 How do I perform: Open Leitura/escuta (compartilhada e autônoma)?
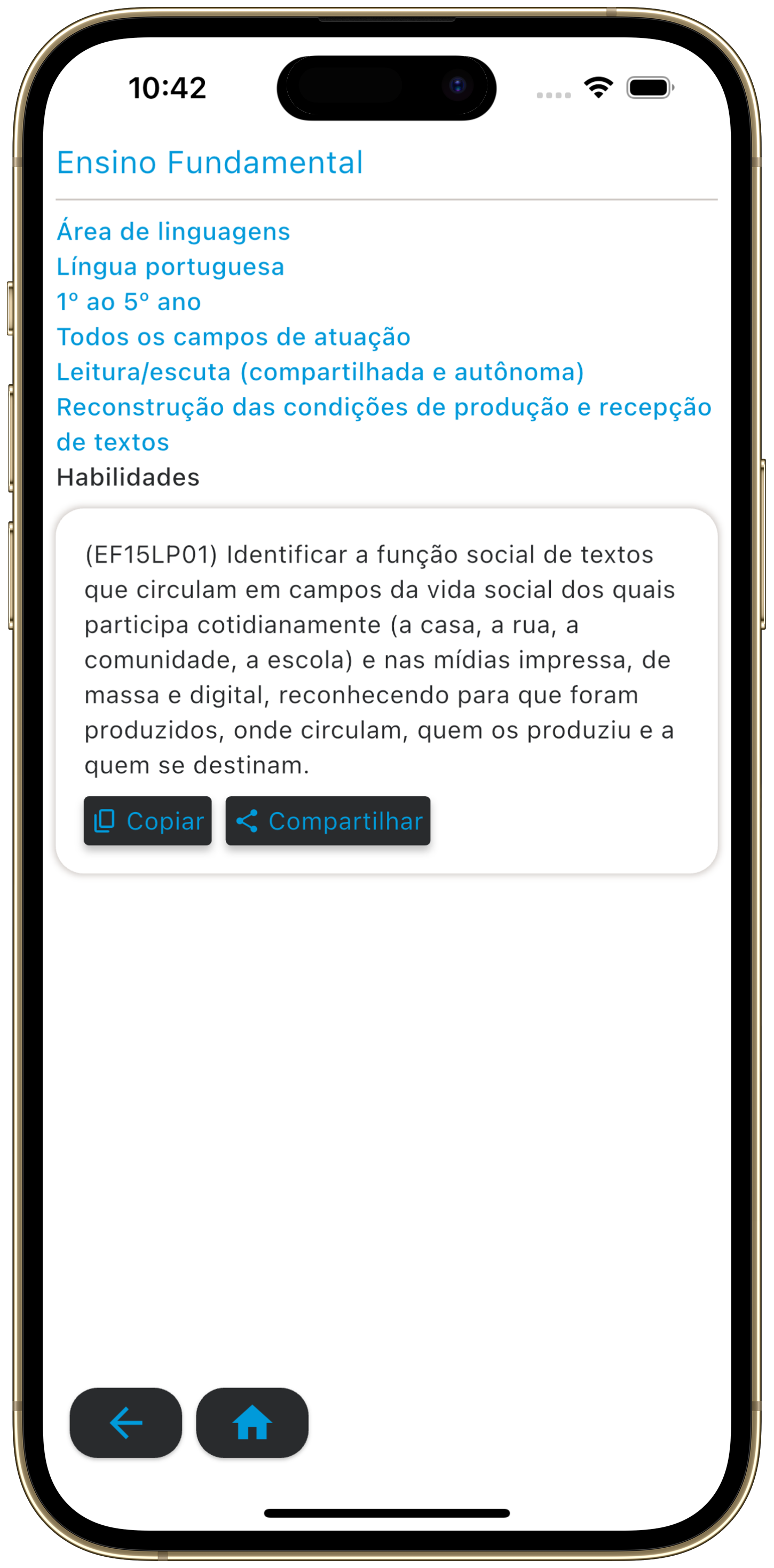coord(320,372)
